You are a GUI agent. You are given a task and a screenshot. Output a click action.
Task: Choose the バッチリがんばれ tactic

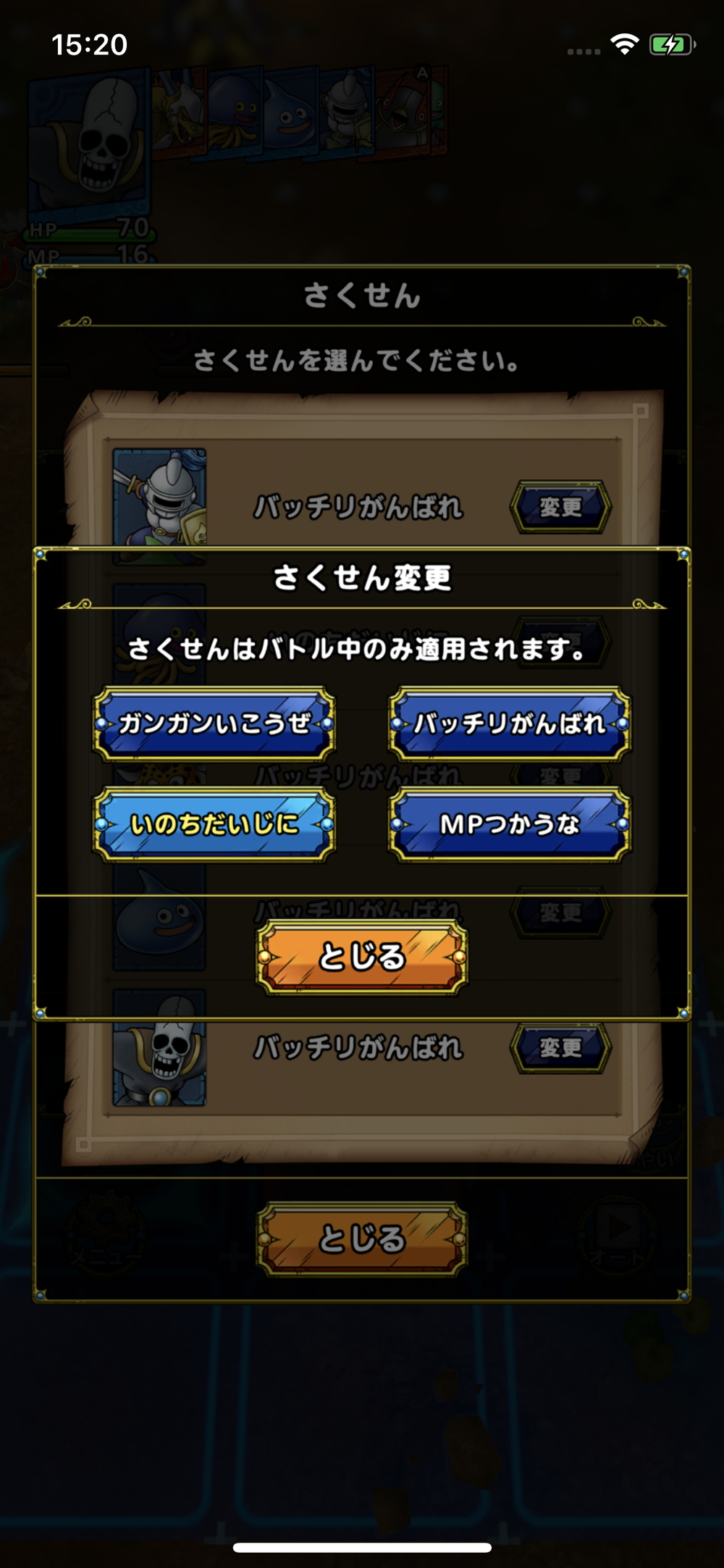510,724
